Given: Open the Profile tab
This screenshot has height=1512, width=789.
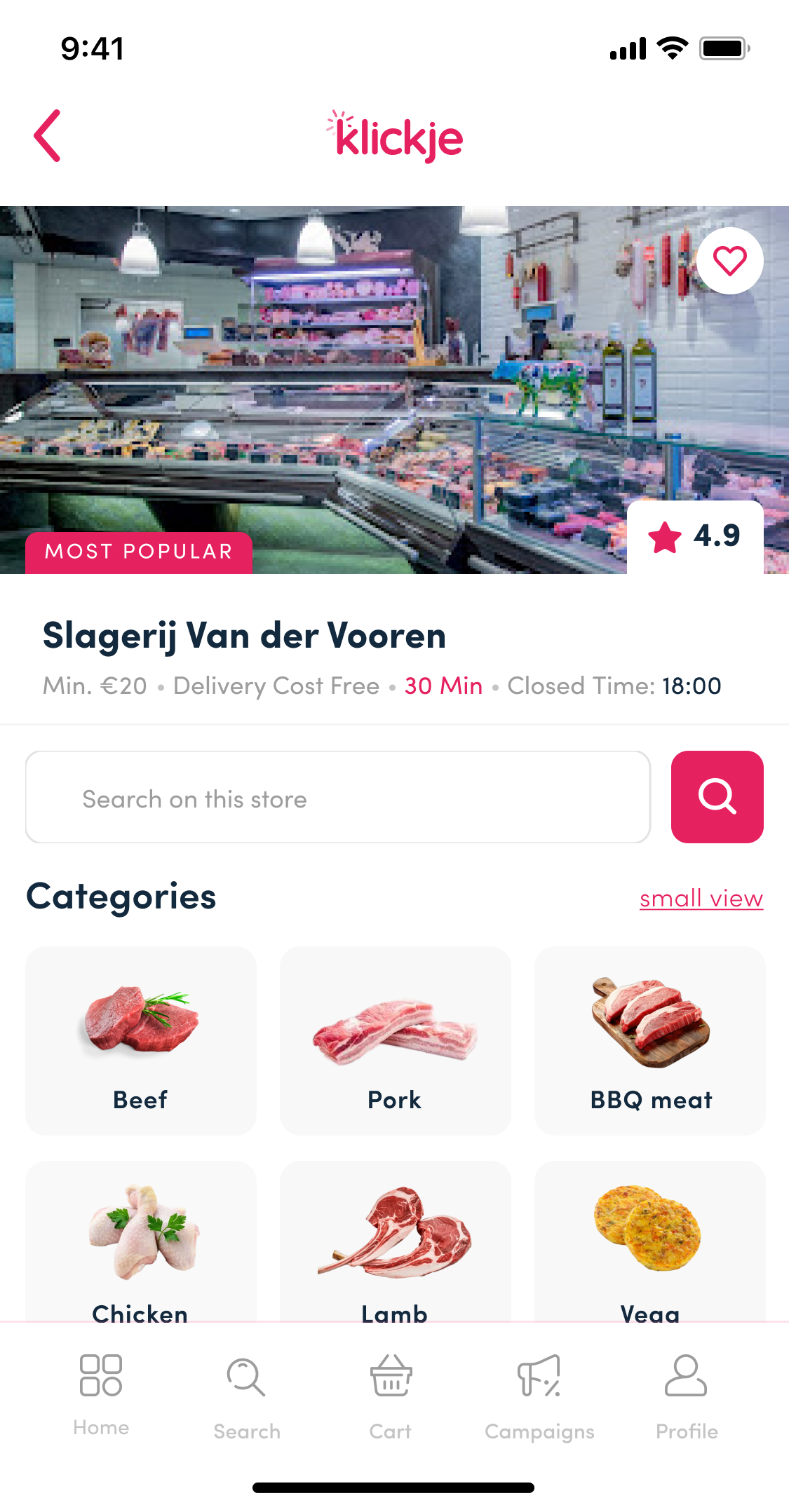Looking at the screenshot, I should pyautogui.click(x=686, y=1396).
